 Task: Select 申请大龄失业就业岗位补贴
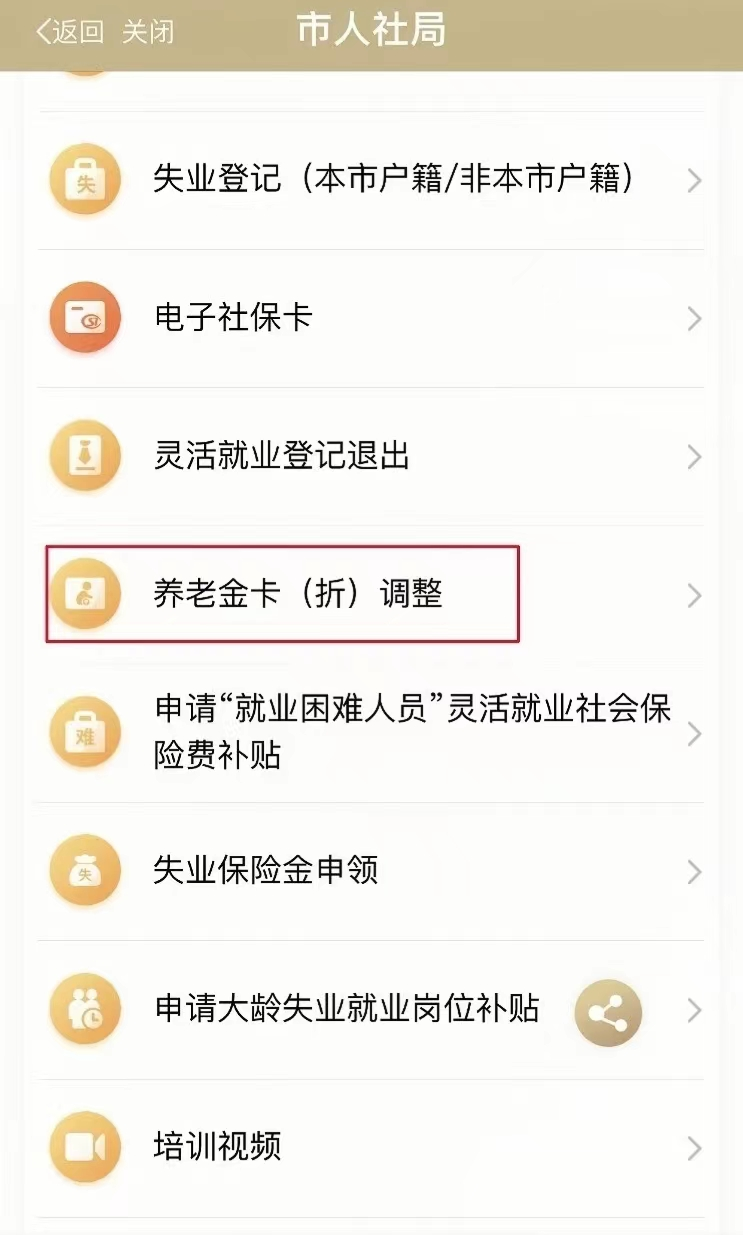click(346, 1009)
